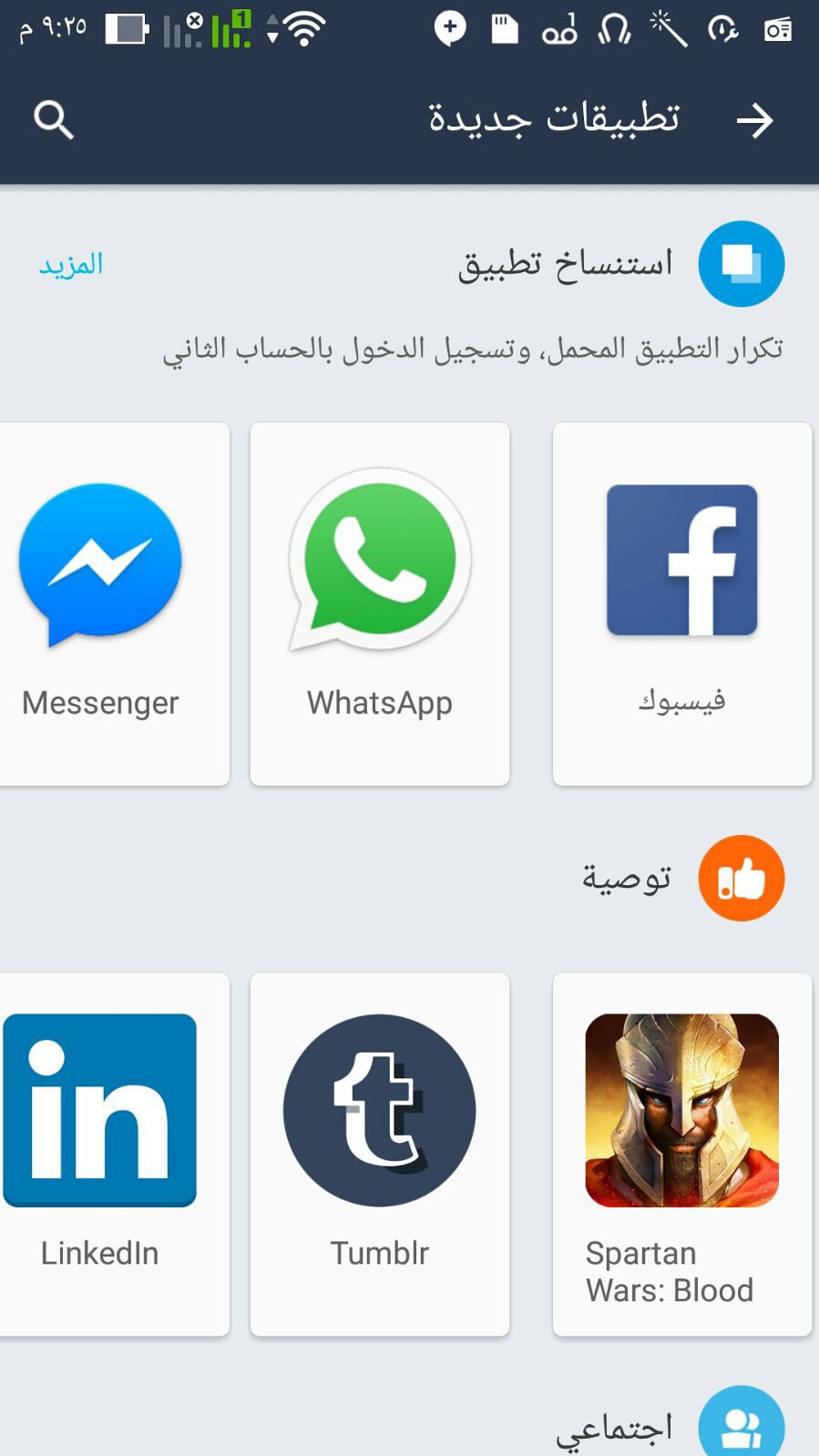The image size is (819, 1456).
Task: Open the LinkedIn recommendation card
Action: (x=105, y=1153)
